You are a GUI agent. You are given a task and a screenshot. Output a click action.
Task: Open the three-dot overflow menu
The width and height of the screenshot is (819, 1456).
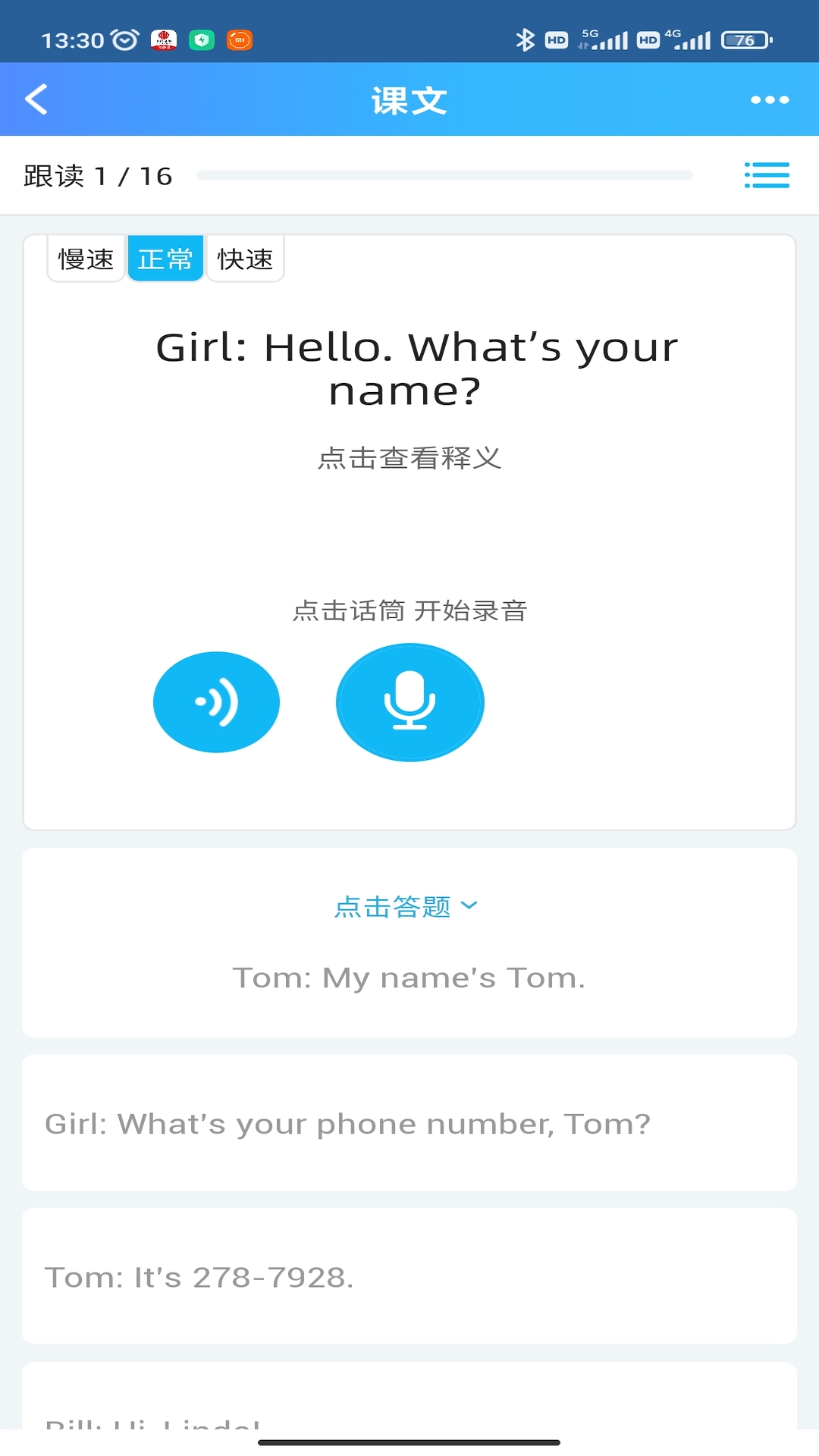[770, 99]
